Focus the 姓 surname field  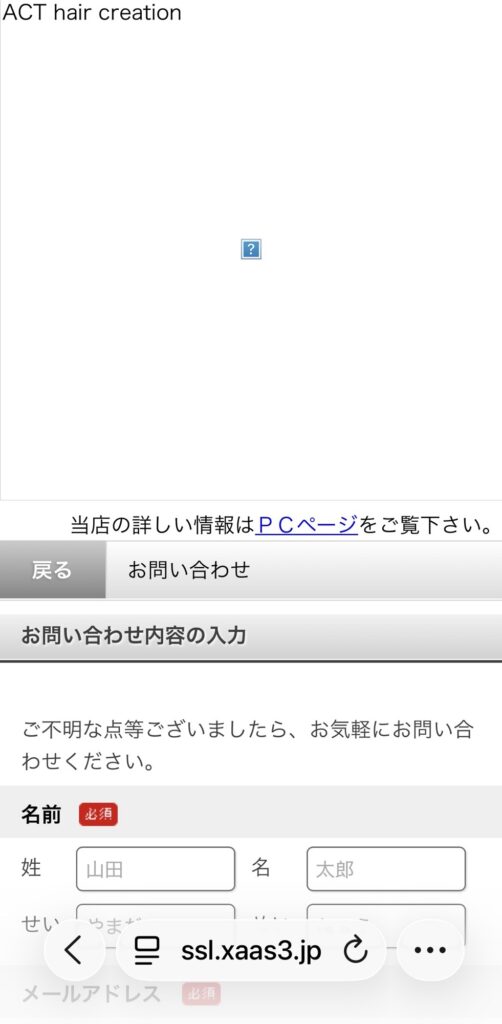155,869
